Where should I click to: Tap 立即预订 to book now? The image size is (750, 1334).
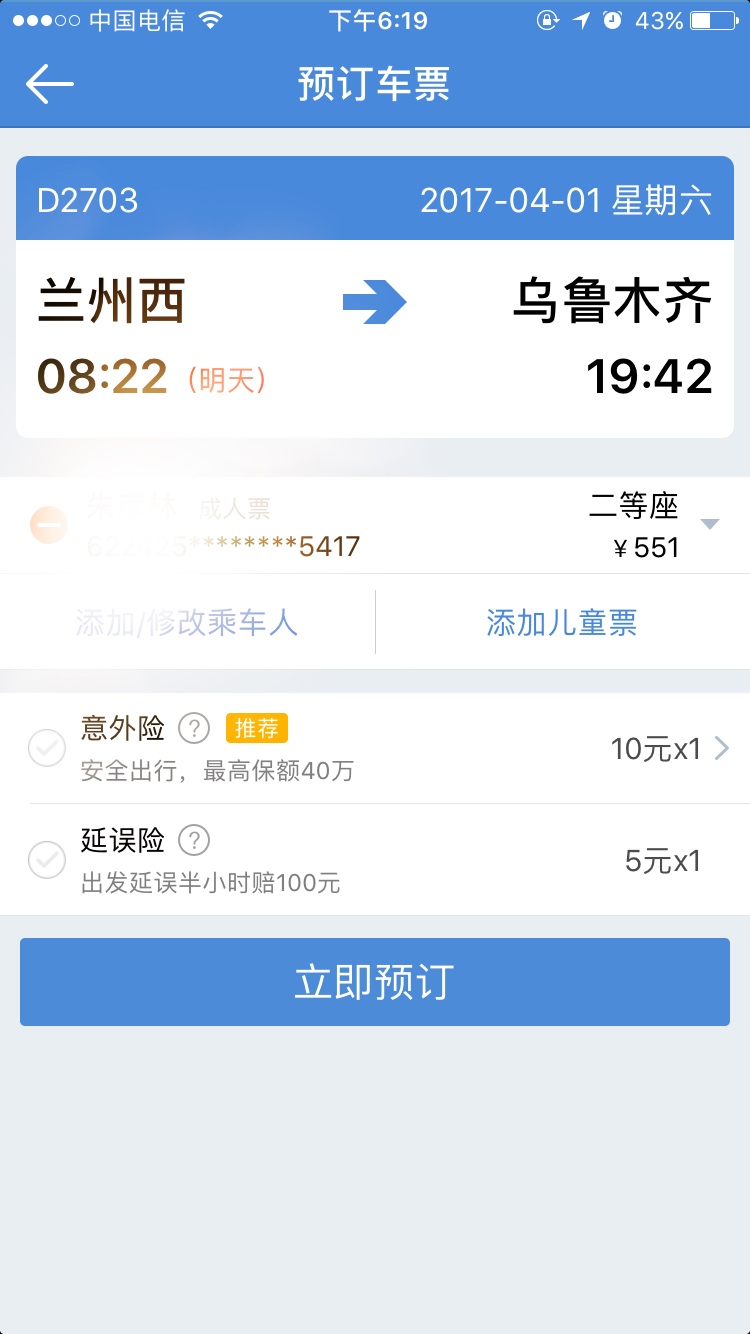click(375, 981)
